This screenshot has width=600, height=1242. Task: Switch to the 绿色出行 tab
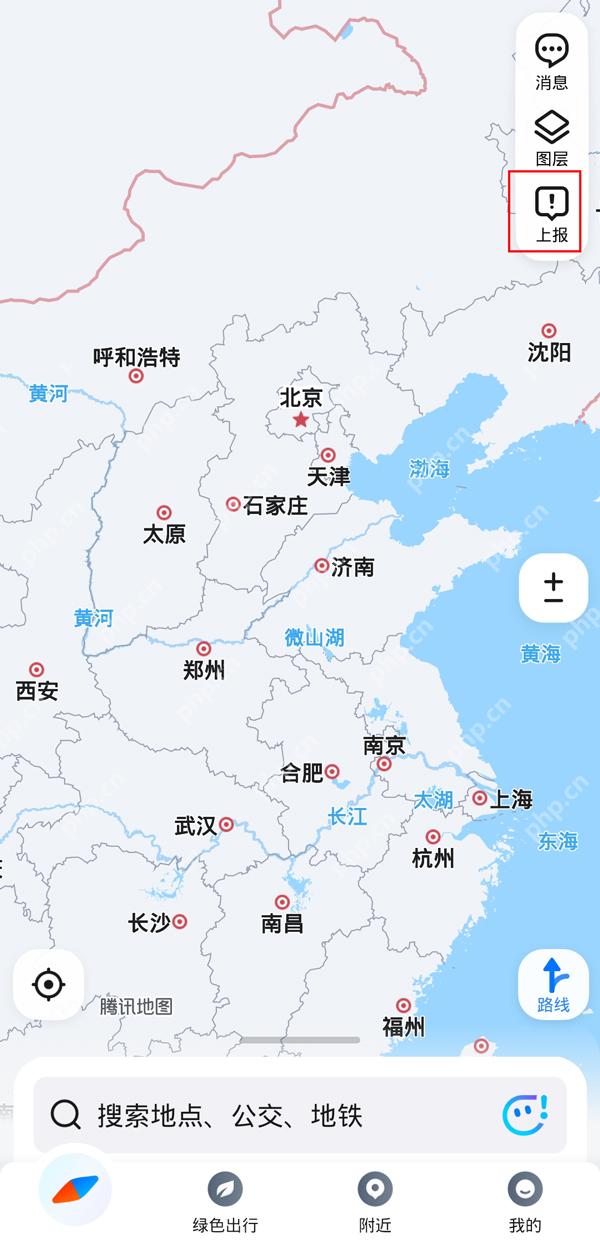pos(225,1200)
